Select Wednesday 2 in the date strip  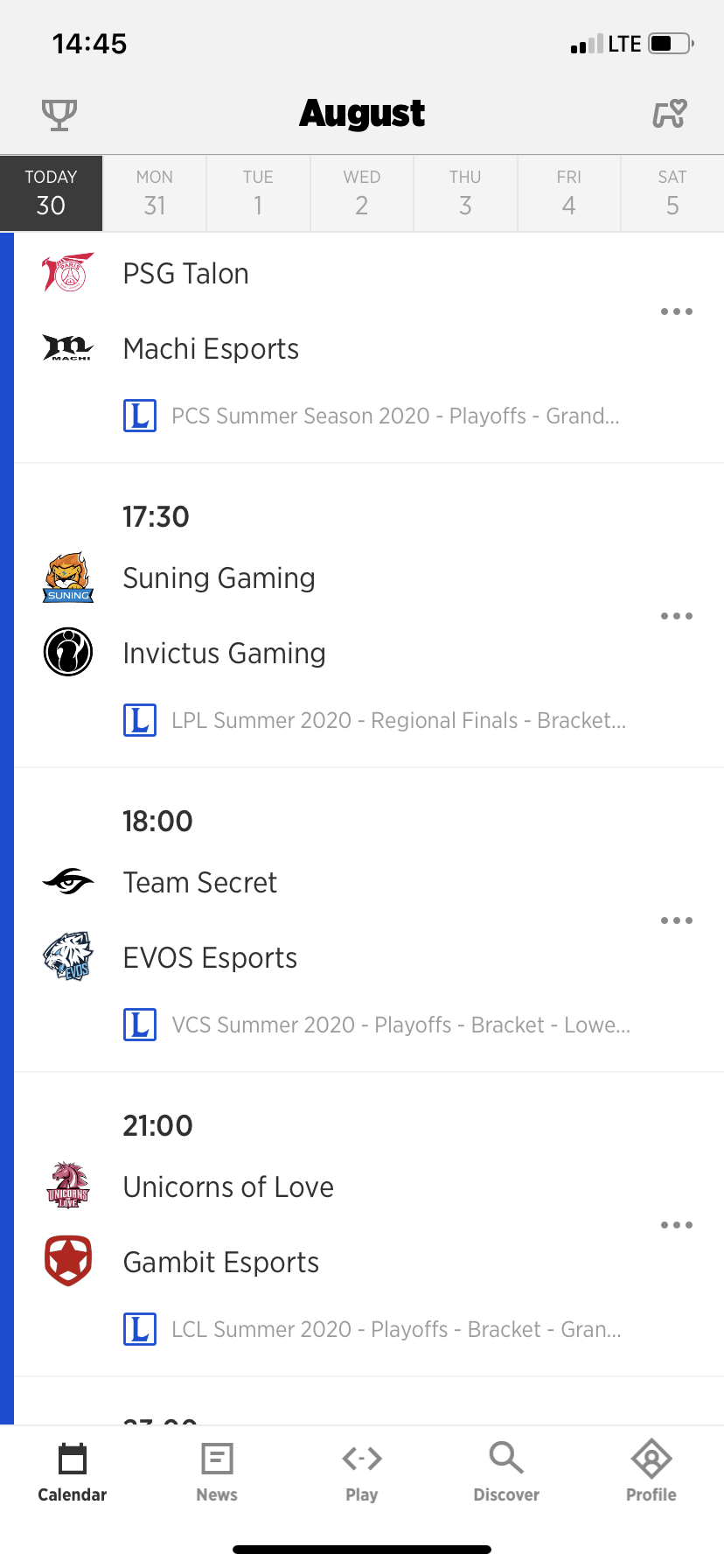tap(362, 193)
